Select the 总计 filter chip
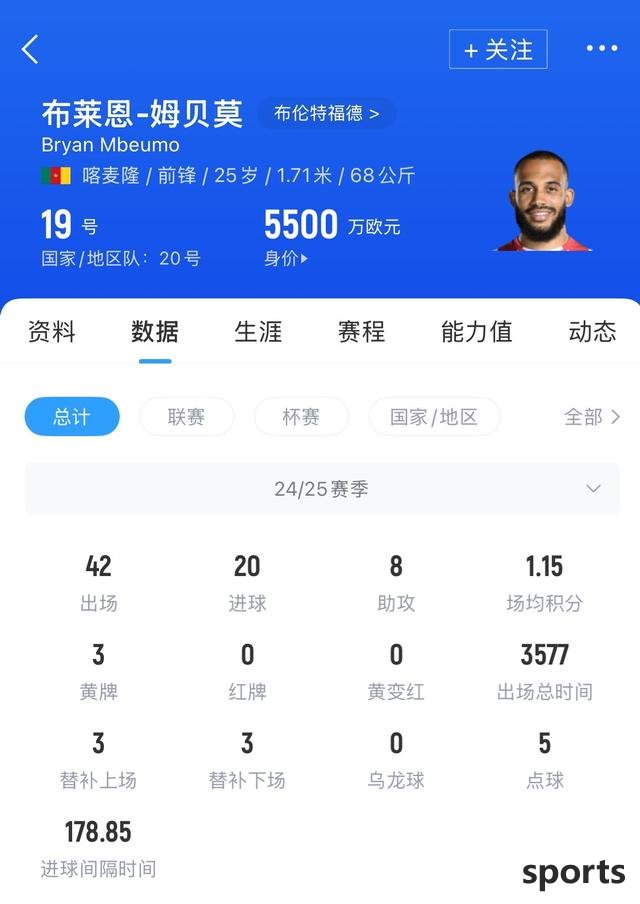Screen dimensions: 640x904 point(72,417)
